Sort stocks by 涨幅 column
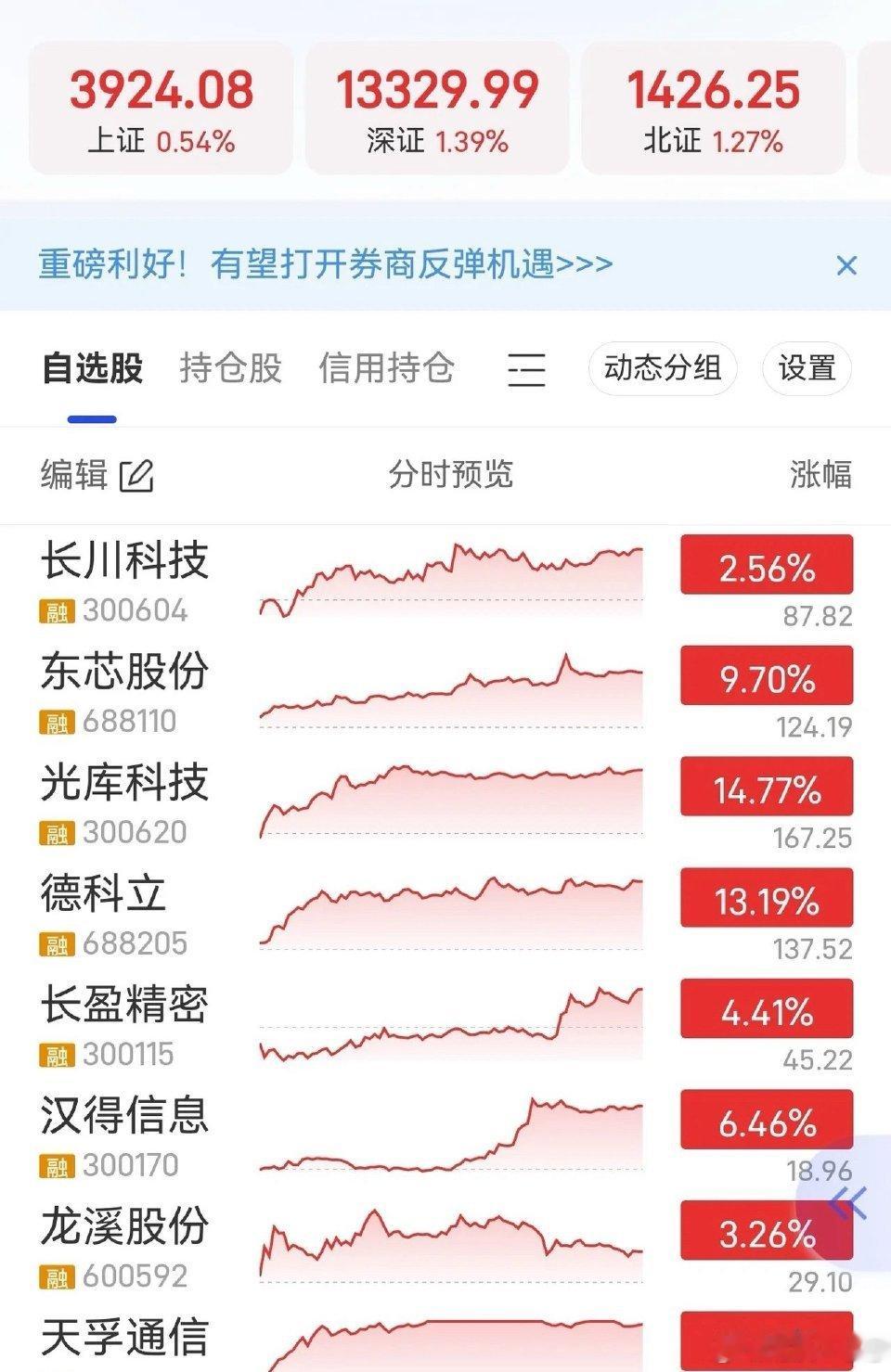 pos(820,474)
